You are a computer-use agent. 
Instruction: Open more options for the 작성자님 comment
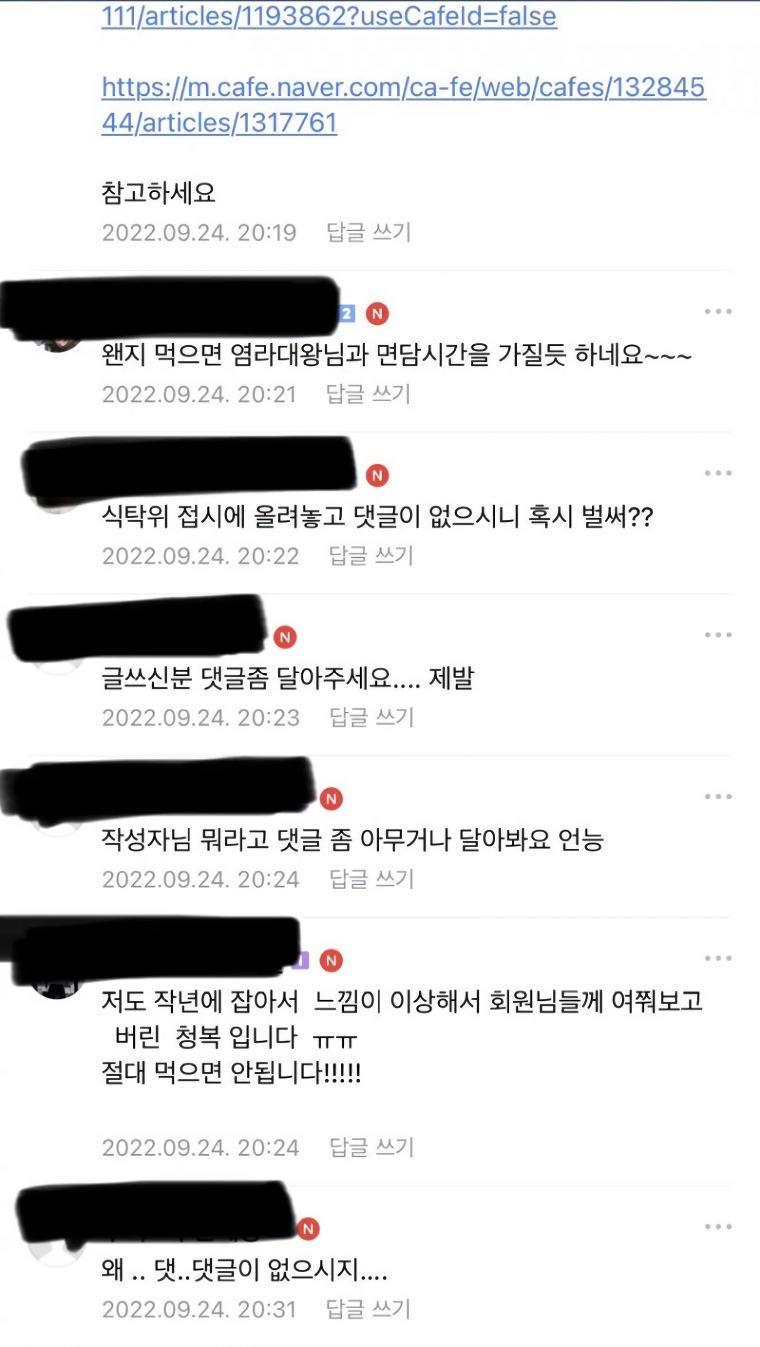click(x=718, y=797)
